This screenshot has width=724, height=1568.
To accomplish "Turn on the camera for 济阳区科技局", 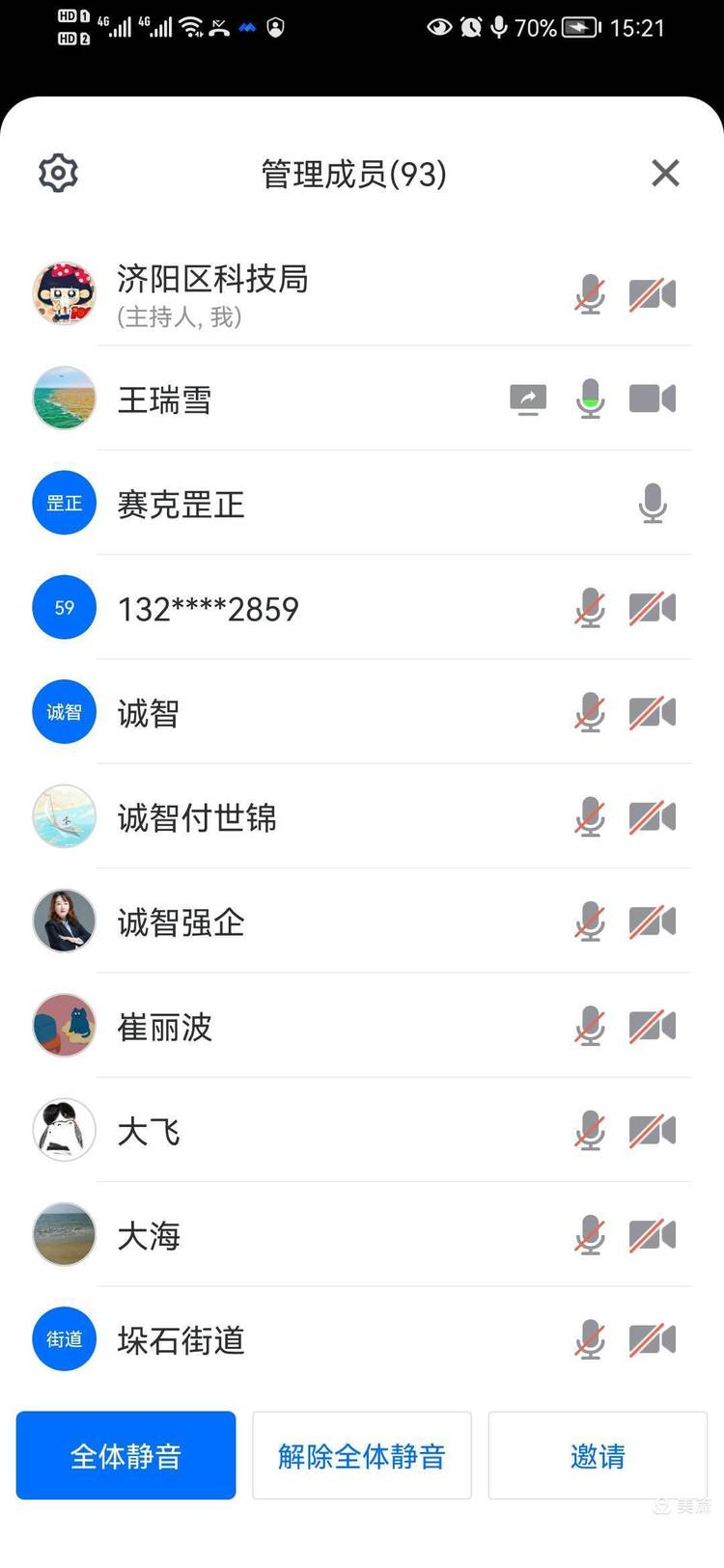I will click(x=653, y=294).
